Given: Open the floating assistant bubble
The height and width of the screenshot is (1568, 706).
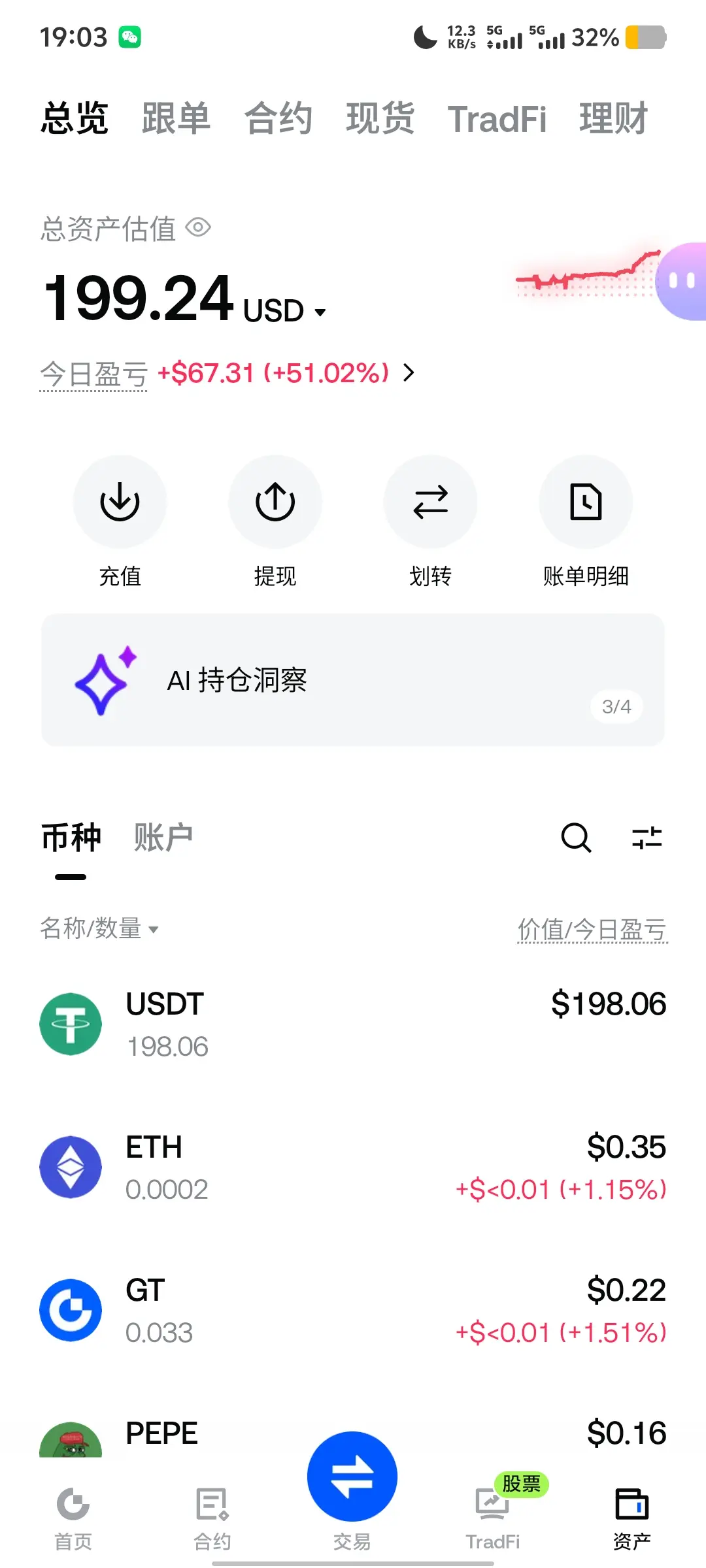Looking at the screenshot, I should click(x=681, y=282).
